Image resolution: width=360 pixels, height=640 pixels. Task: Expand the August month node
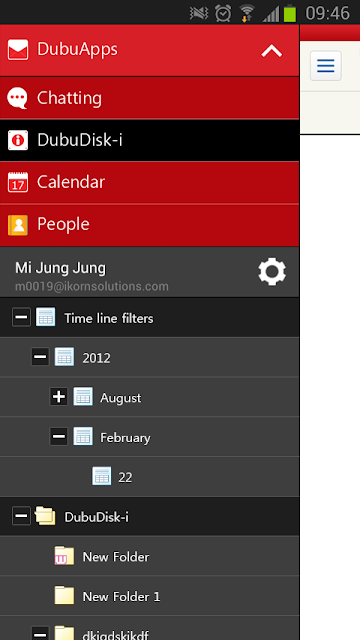59,397
